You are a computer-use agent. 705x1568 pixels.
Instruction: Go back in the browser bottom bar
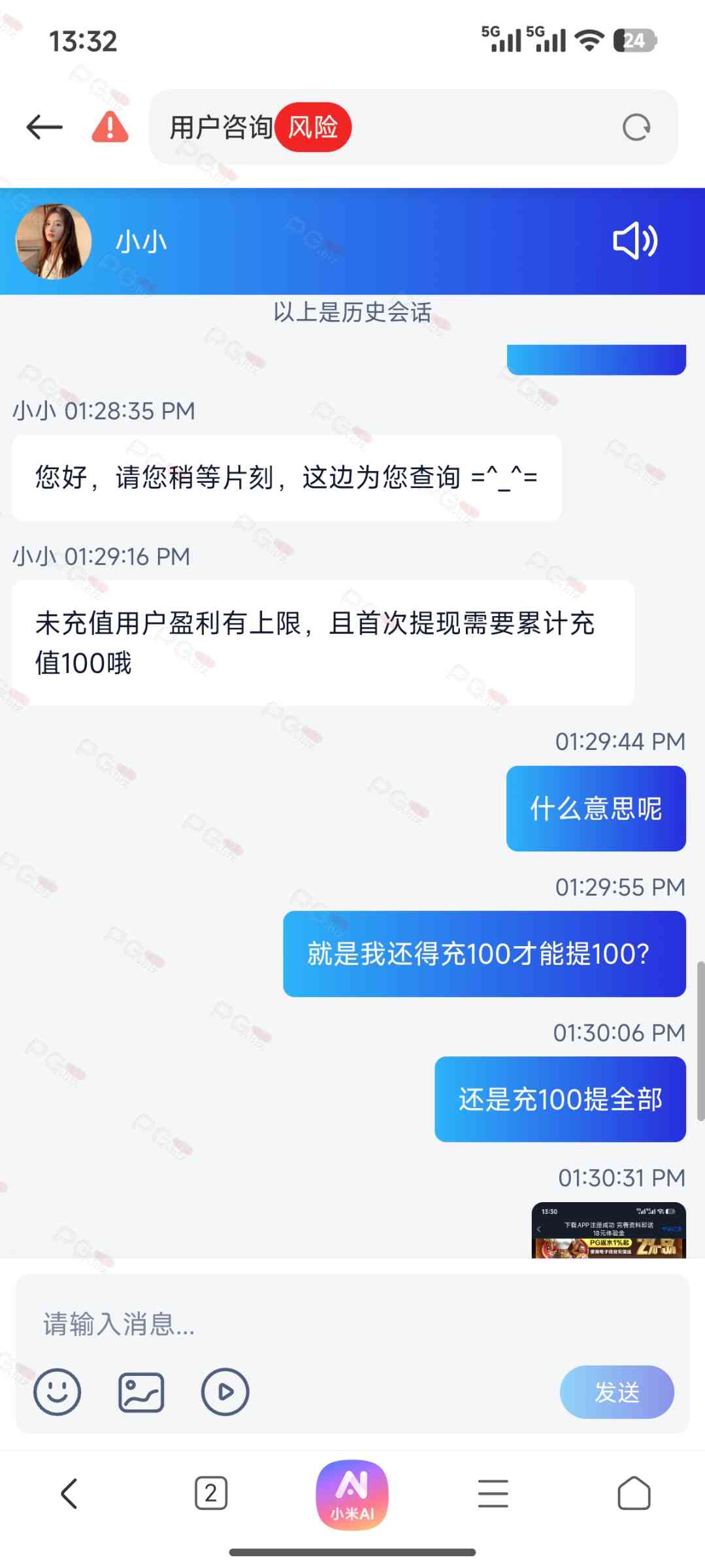(69, 1494)
